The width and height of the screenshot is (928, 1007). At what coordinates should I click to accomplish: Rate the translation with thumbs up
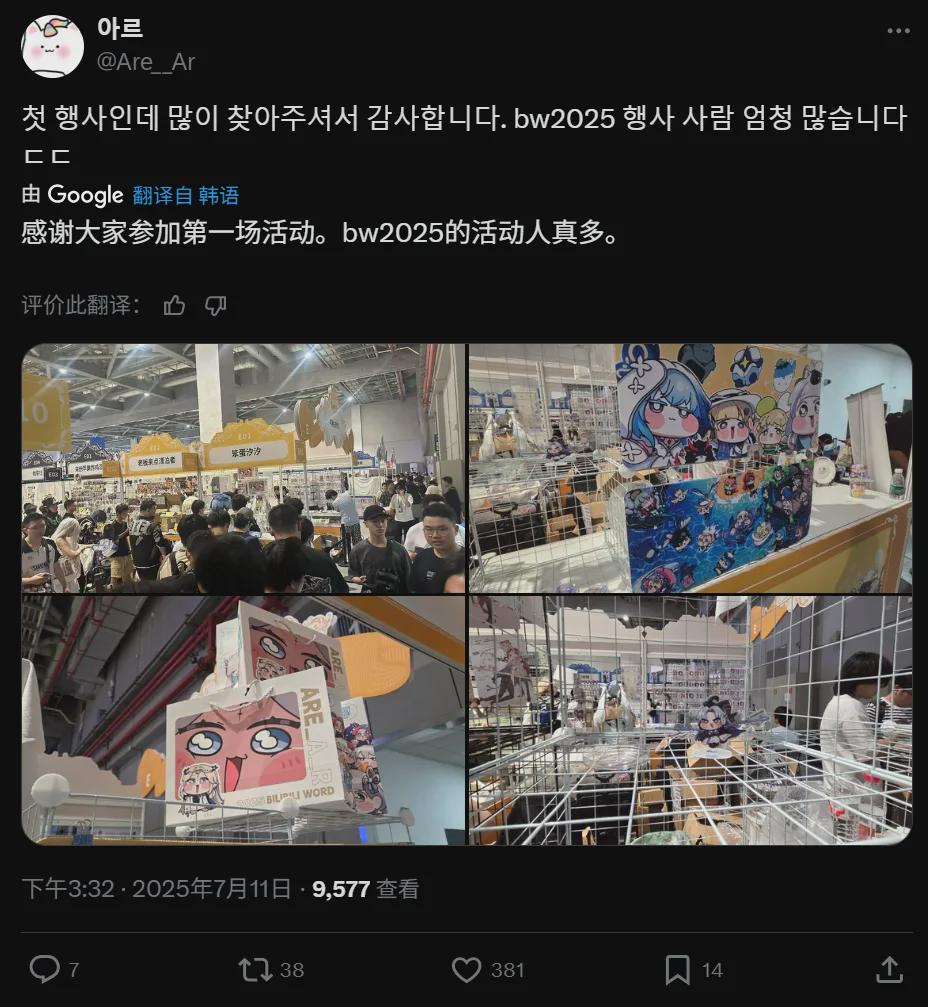tap(174, 305)
